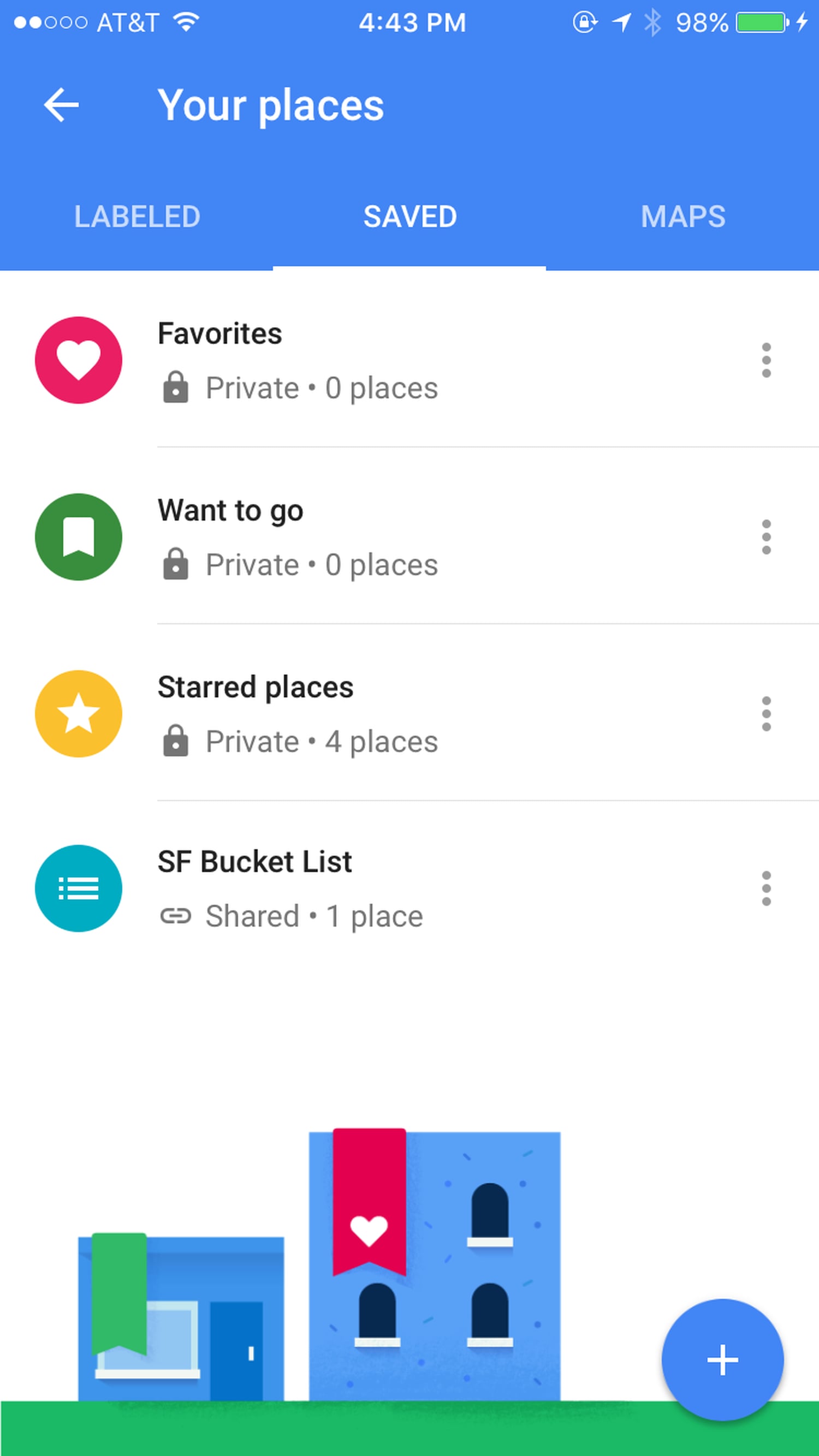Click the yellow star Starred places icon
819x1456 pixels.
[x=78, y=714]
